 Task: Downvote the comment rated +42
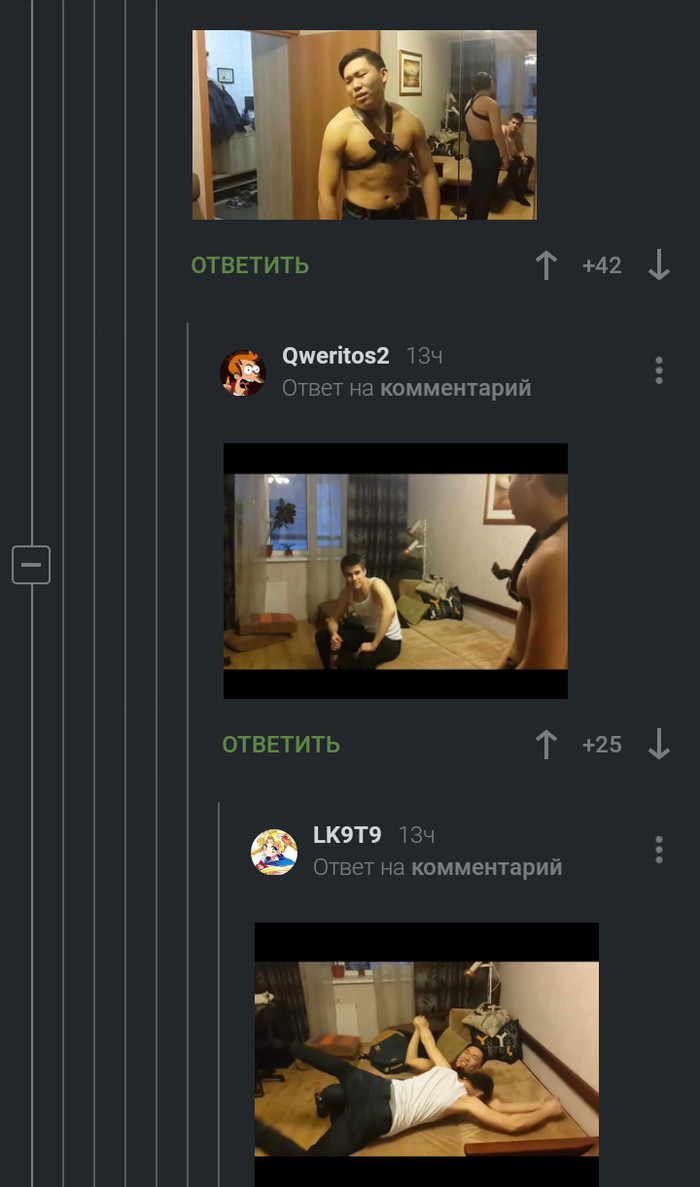coord(658,265)
